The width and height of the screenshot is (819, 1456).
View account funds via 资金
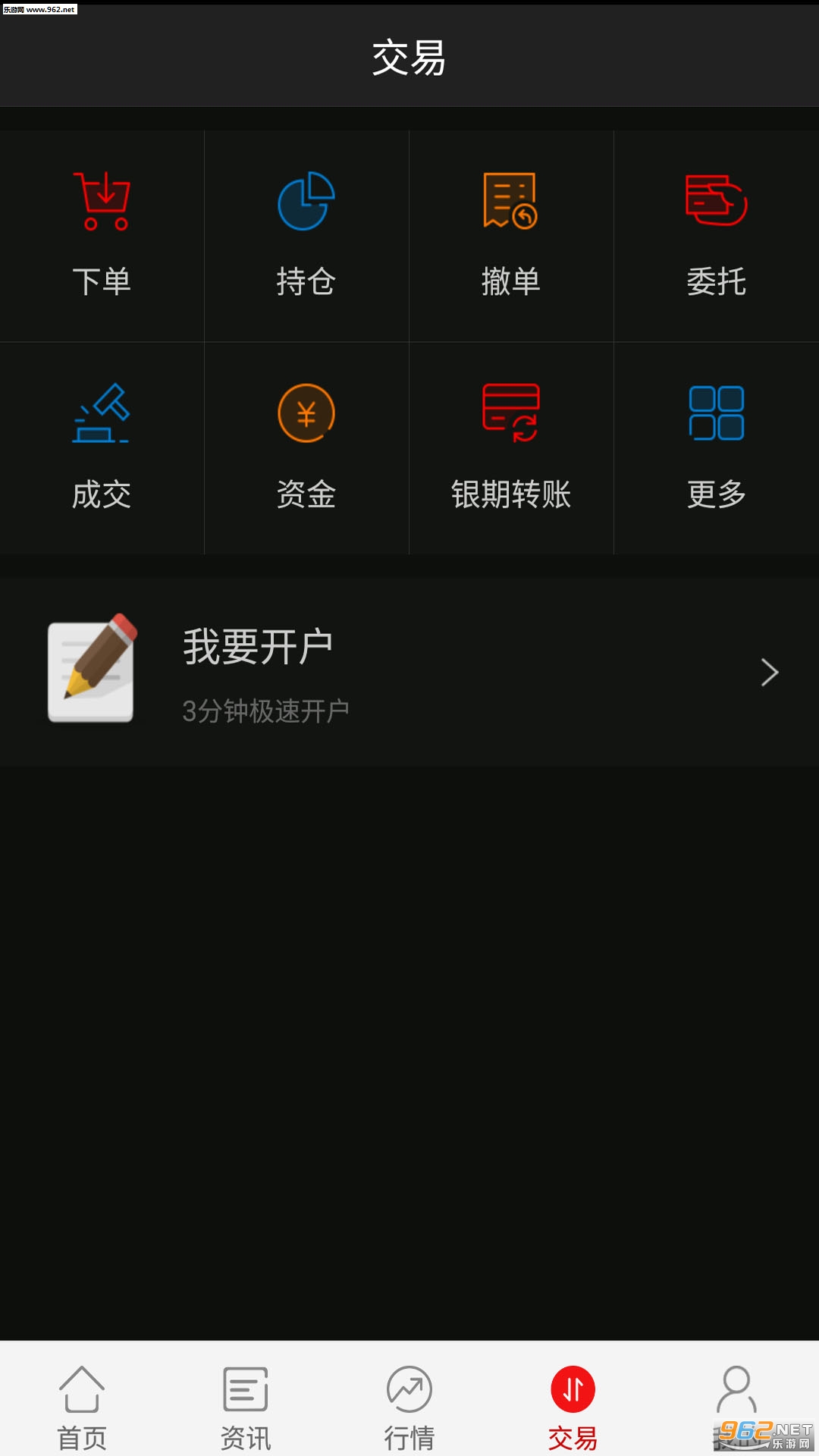[306, 447]
